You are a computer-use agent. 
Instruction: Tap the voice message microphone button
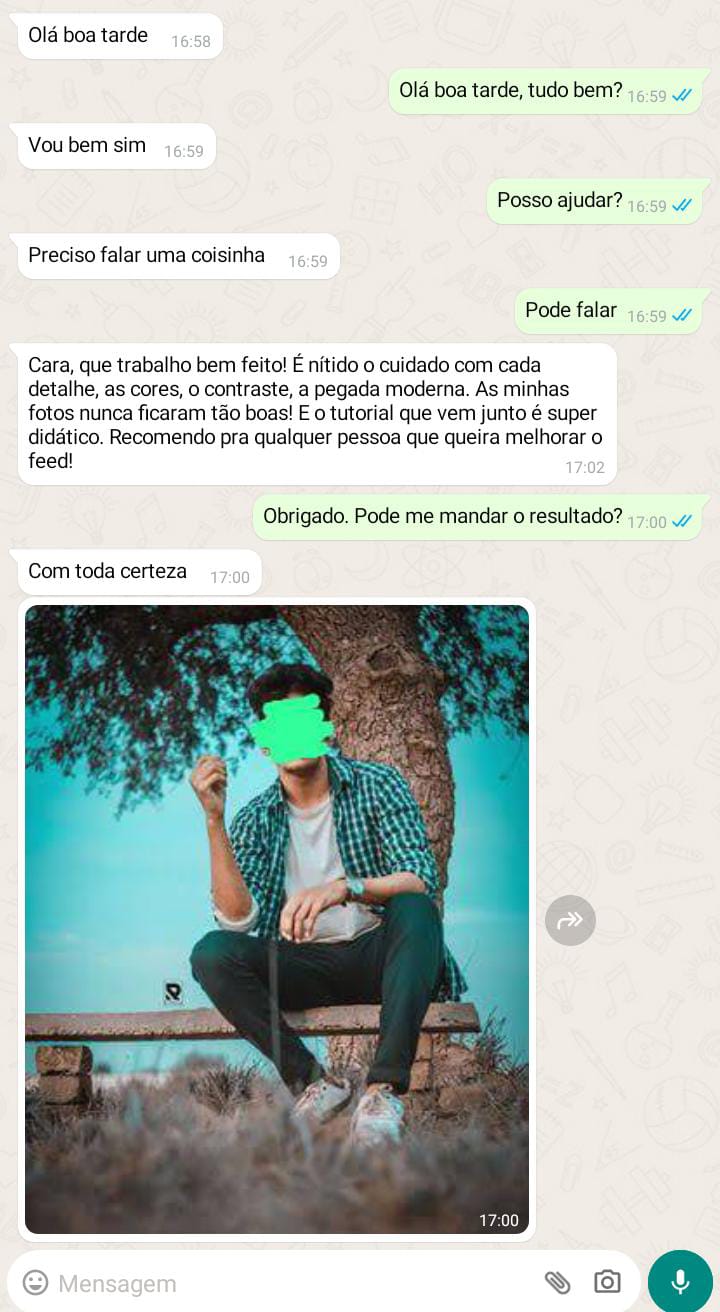[x=680, y=1282]
